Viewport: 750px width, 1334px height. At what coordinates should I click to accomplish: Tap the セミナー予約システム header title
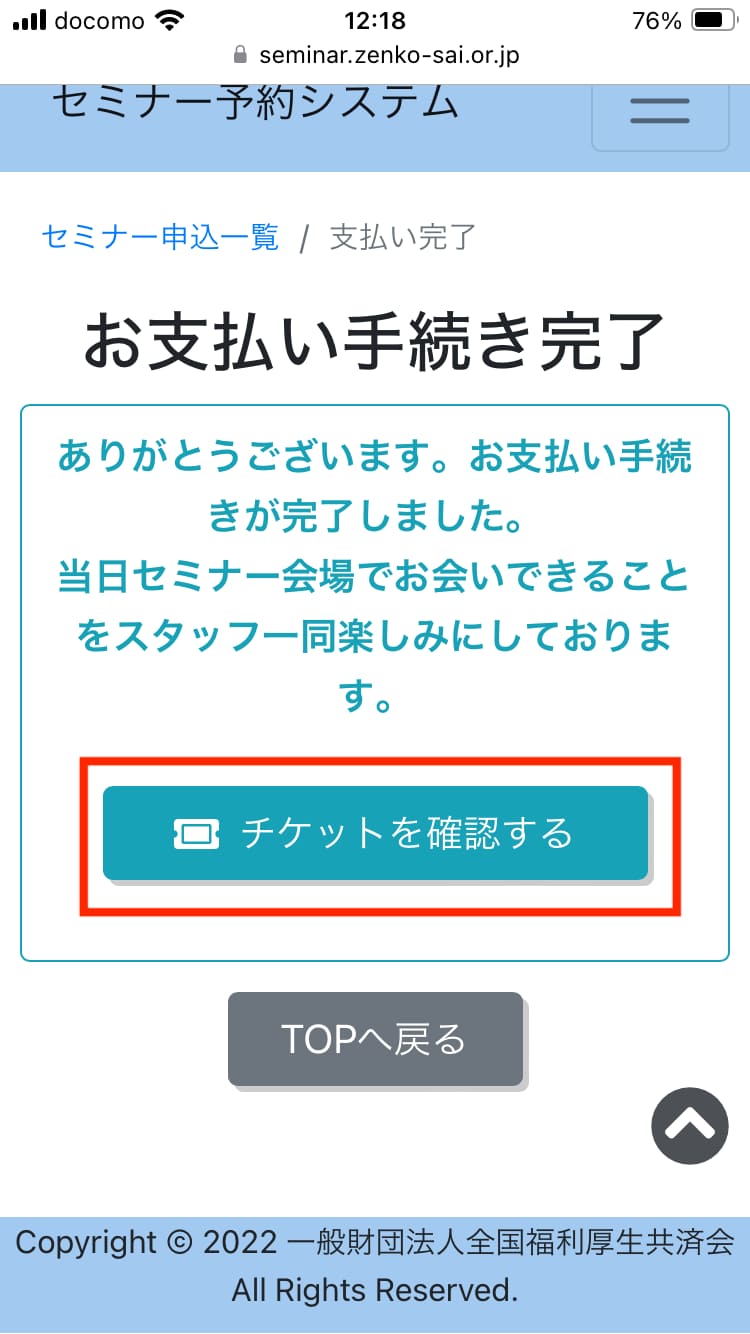pyautogui.click(x=255, y=104)
